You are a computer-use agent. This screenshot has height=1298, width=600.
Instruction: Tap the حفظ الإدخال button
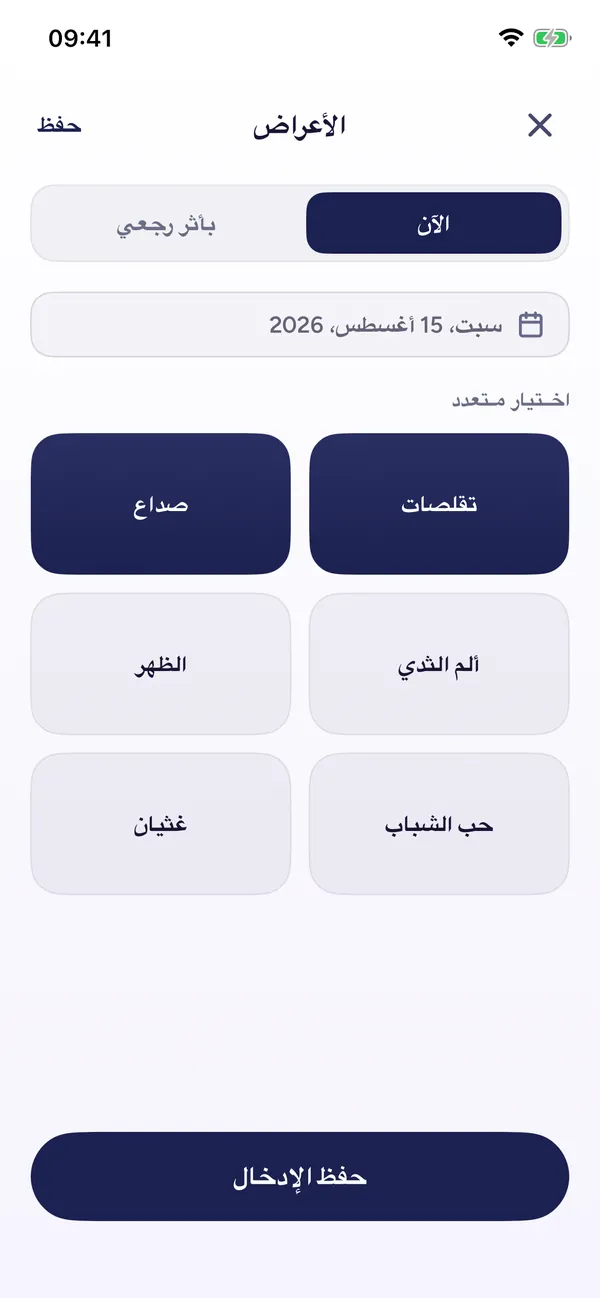300,1176
